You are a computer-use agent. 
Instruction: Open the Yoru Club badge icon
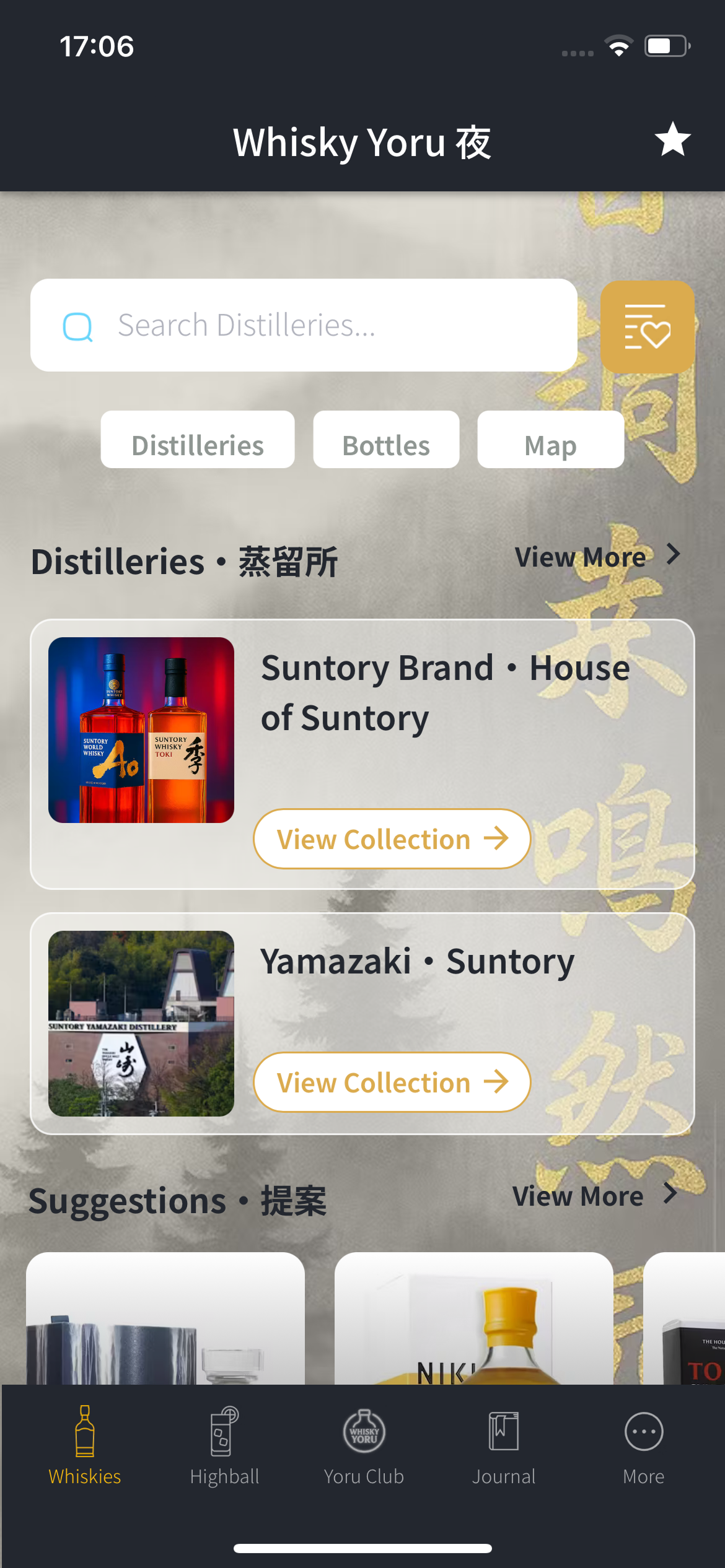[364, 1432]
